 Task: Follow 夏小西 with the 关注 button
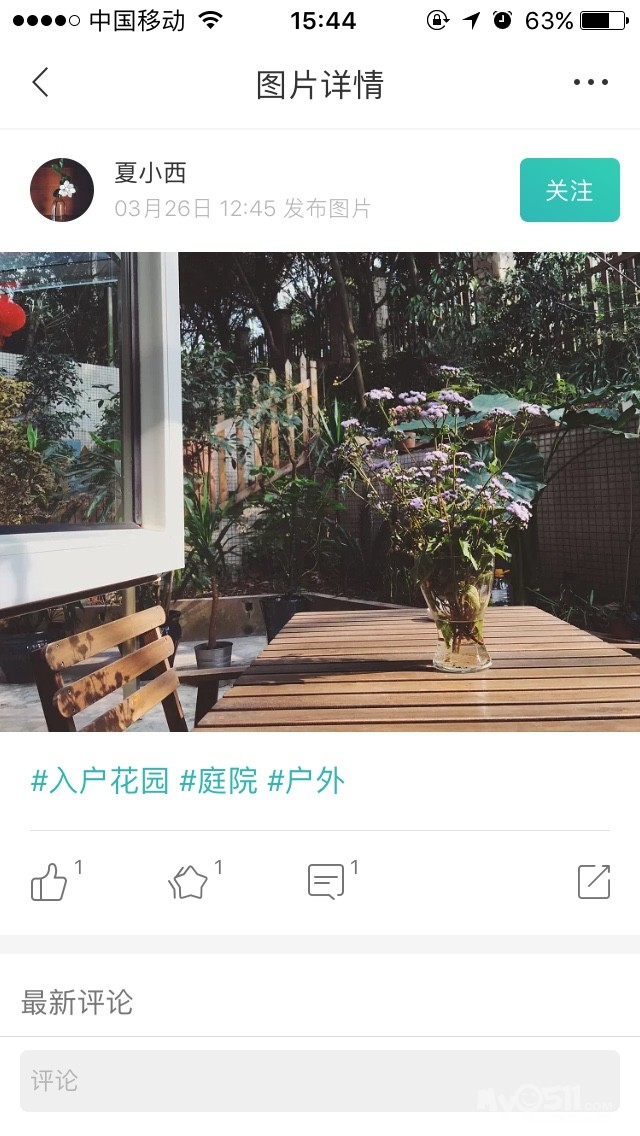570,190
